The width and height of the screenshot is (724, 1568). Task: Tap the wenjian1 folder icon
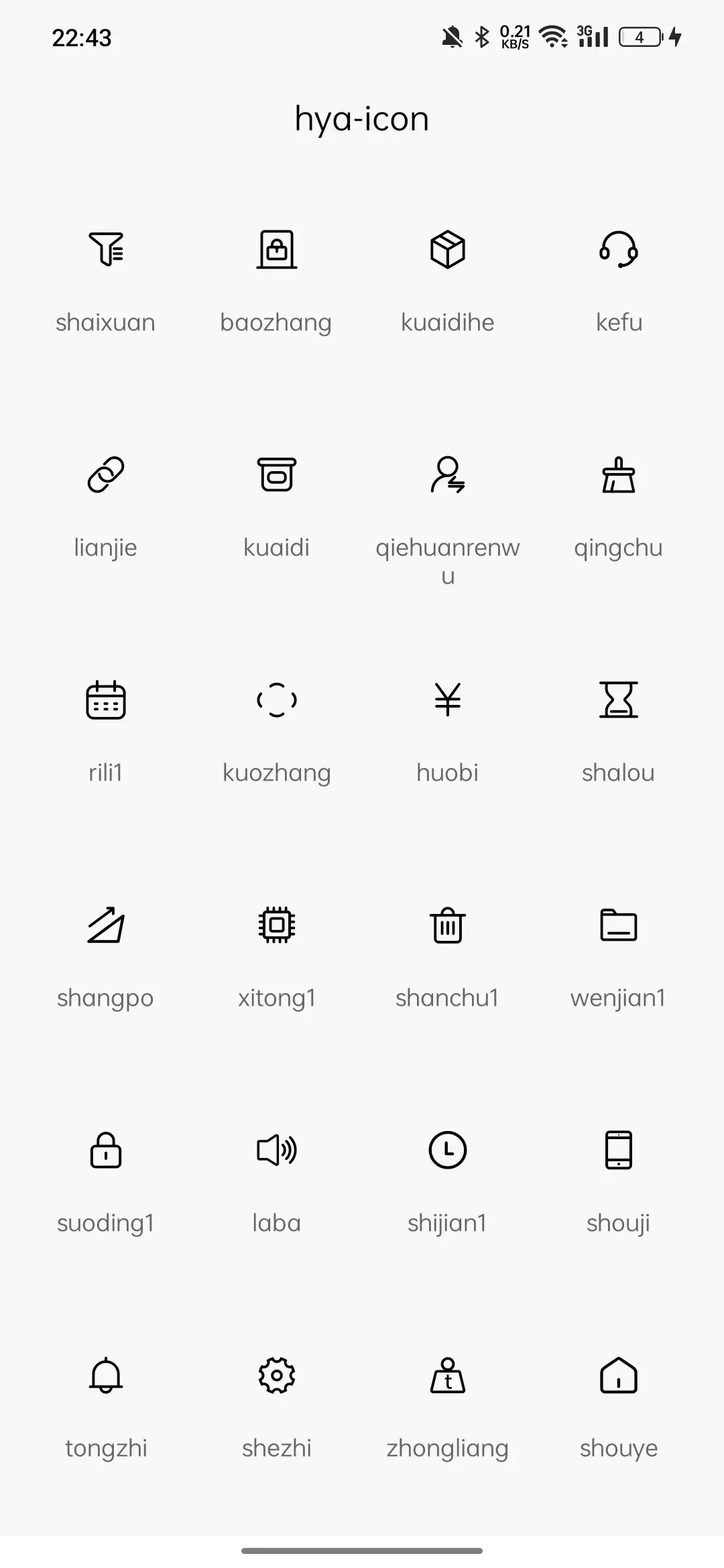click(x=618, y=925)
